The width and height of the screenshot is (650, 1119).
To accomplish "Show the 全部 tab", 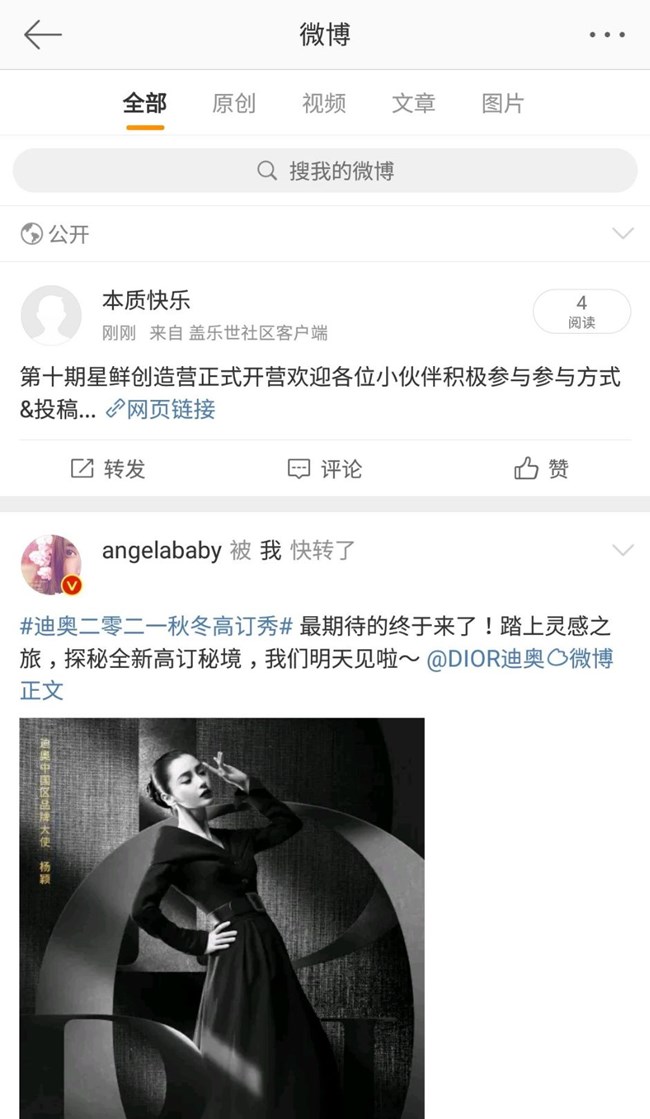I will pyautogui.click(x=145, y=103).
